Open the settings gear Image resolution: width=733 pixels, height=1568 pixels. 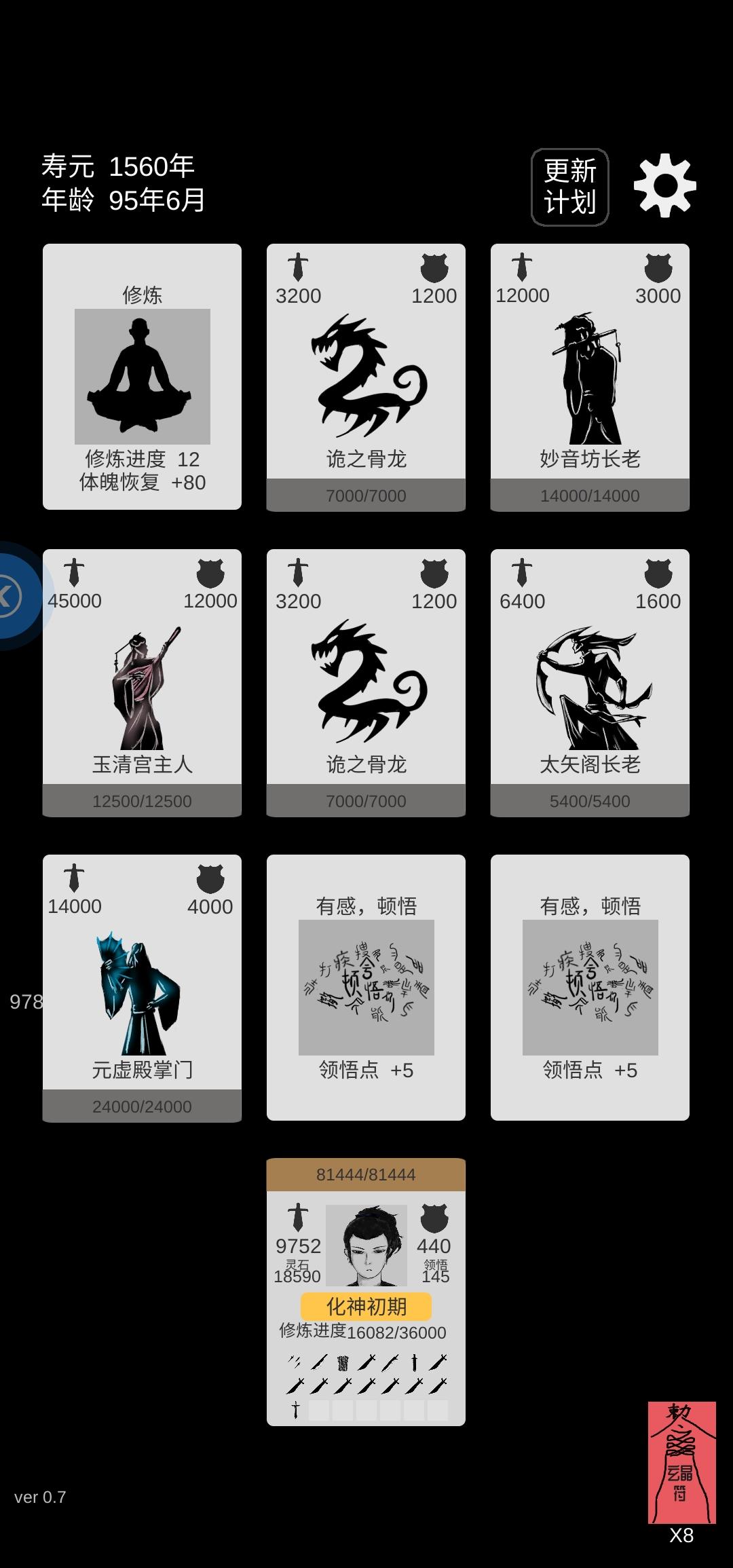pyautogui.click(x=664, y=185)
